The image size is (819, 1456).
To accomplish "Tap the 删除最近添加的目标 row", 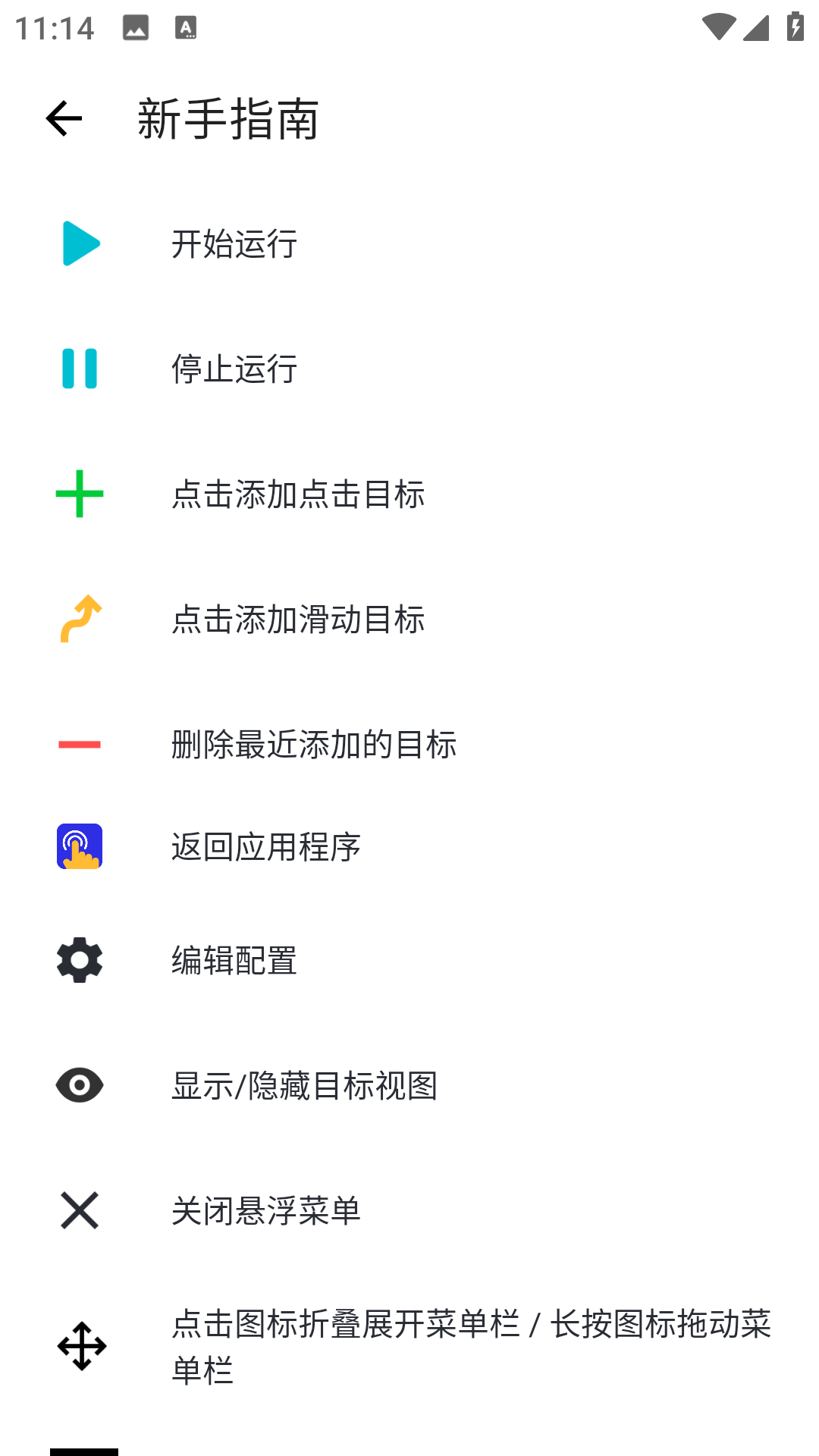I will click(315, 745).
